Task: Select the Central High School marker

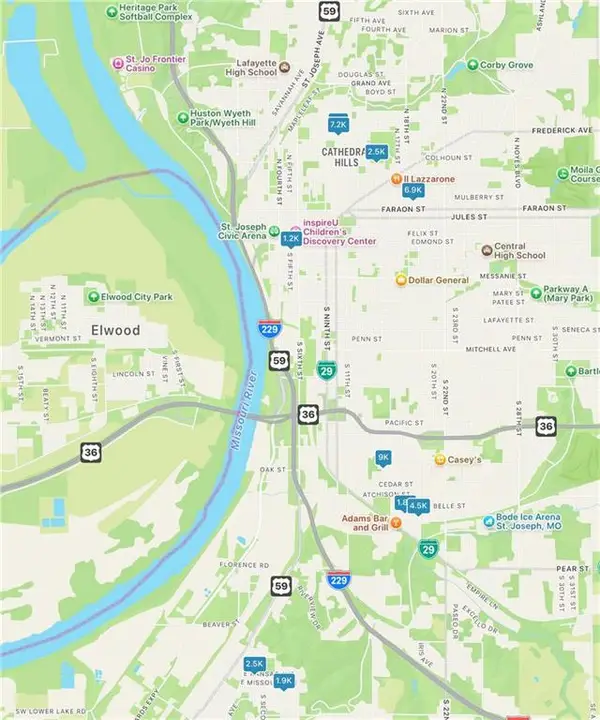Action: coord(486,249)
